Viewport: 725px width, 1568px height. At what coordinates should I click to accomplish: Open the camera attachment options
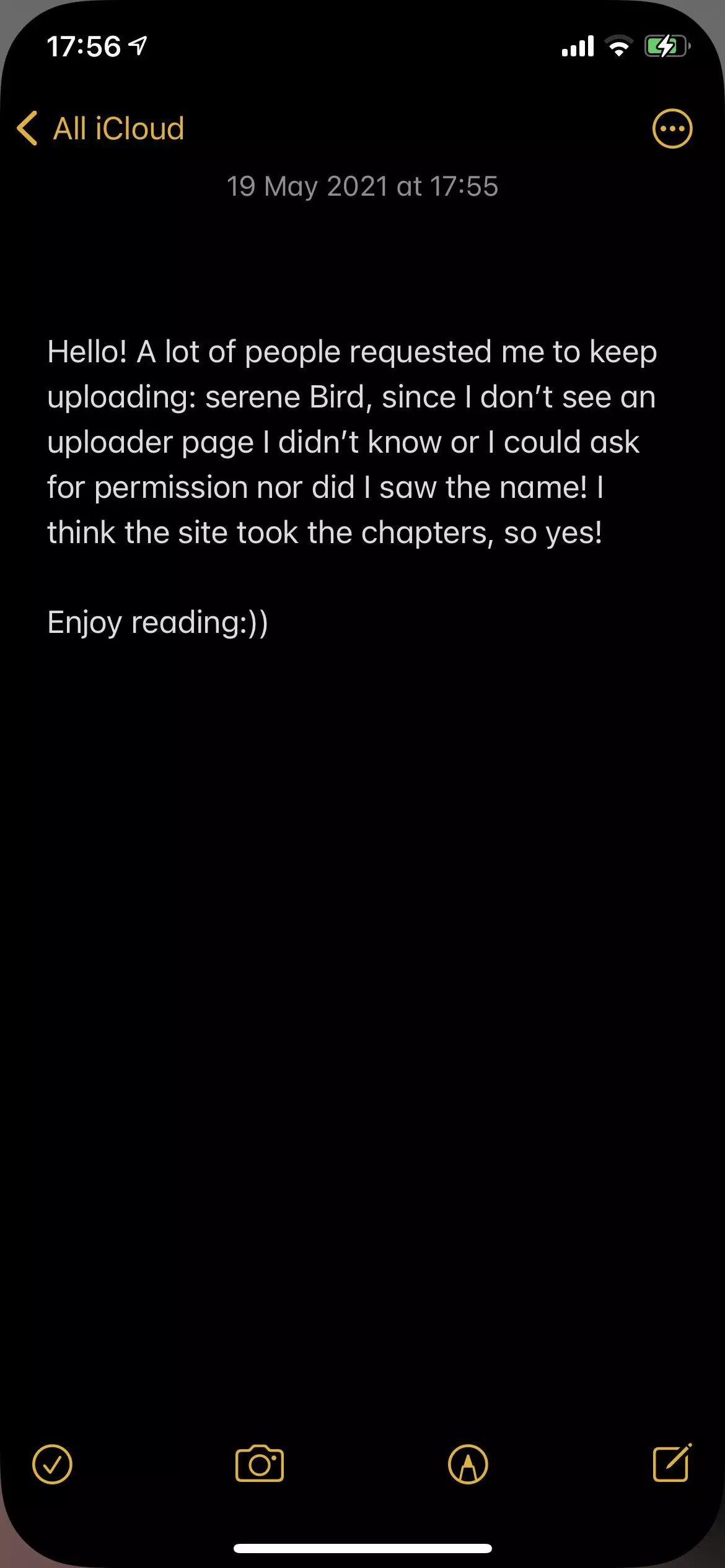[260, 1464]
